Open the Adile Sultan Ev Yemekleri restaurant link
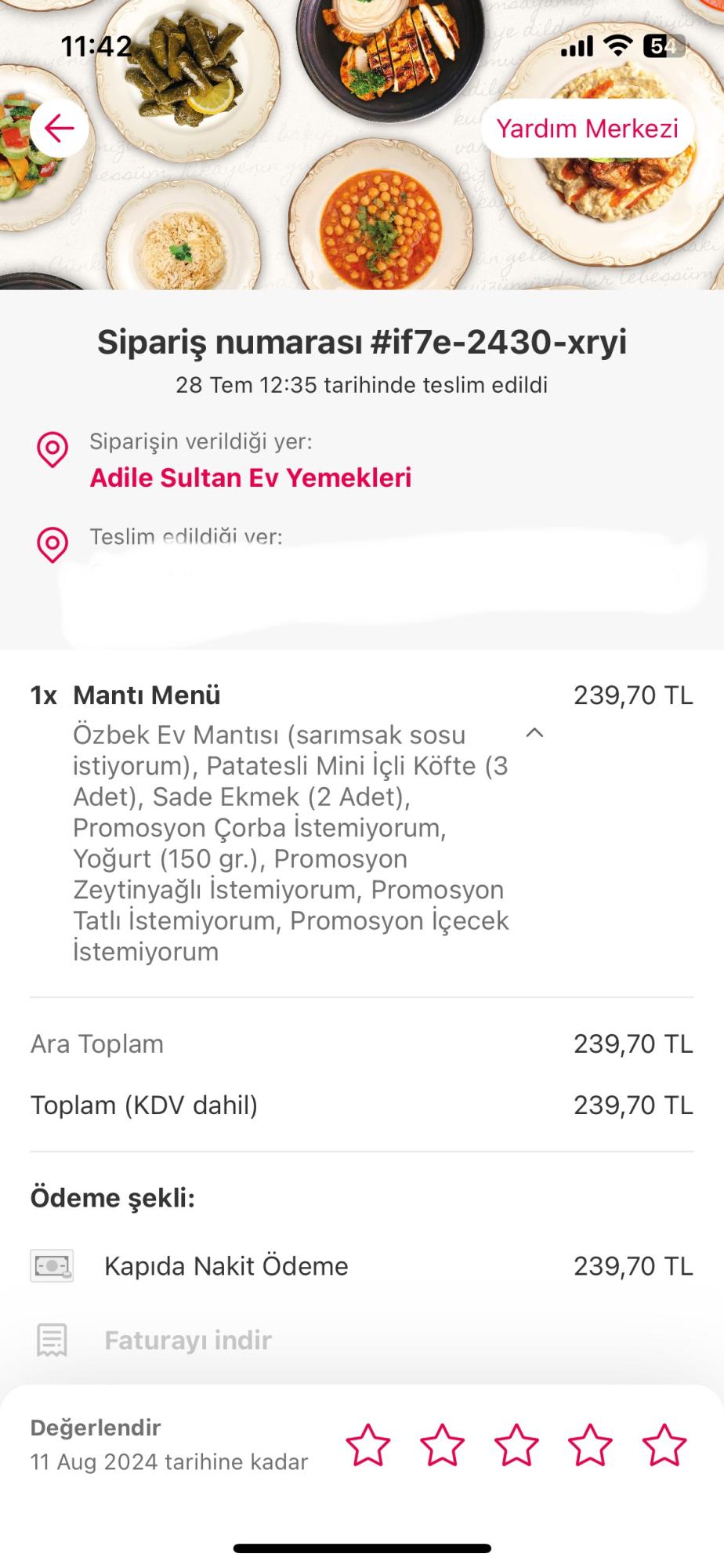This screenshot has width=724, height=1568. [x=251, y=477]
